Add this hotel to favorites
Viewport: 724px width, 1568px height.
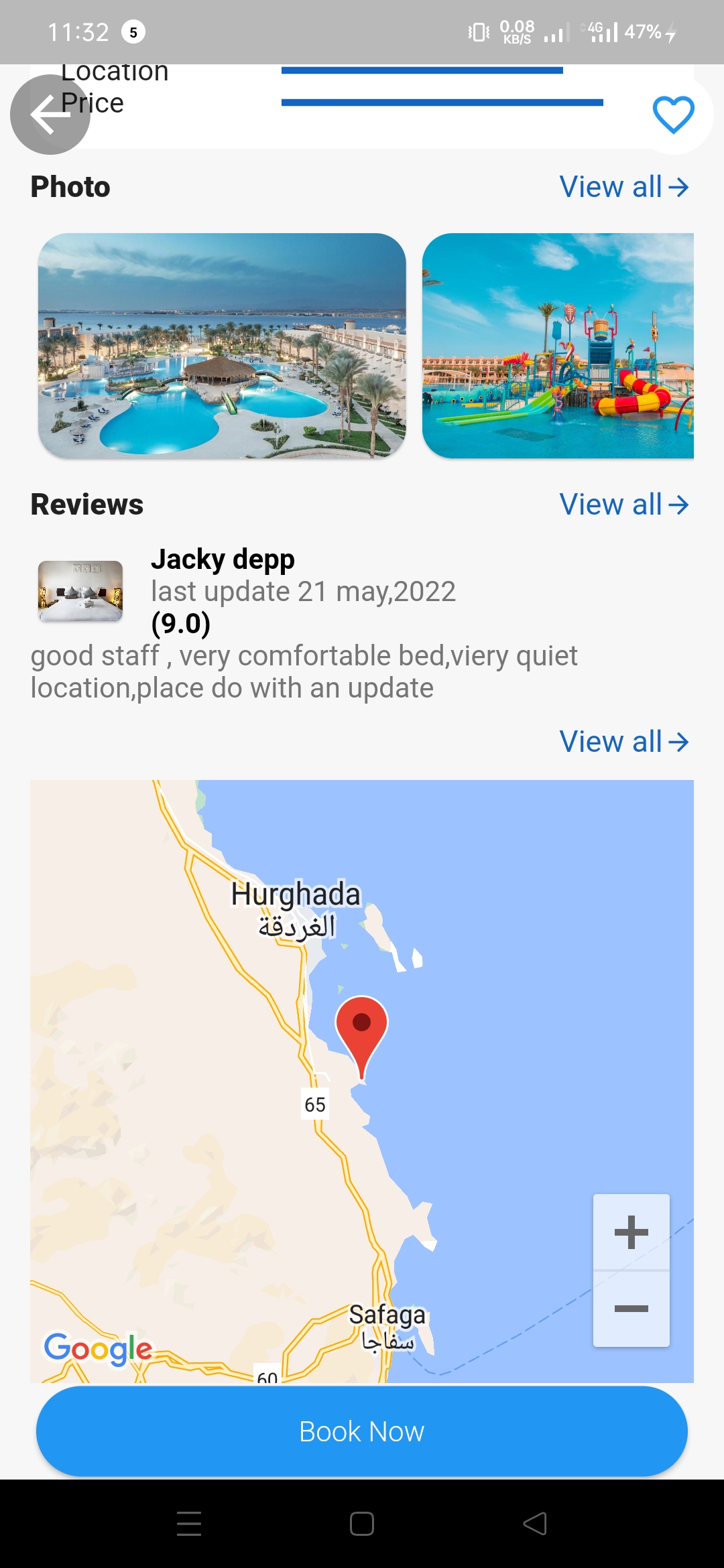tap(673, 115)
